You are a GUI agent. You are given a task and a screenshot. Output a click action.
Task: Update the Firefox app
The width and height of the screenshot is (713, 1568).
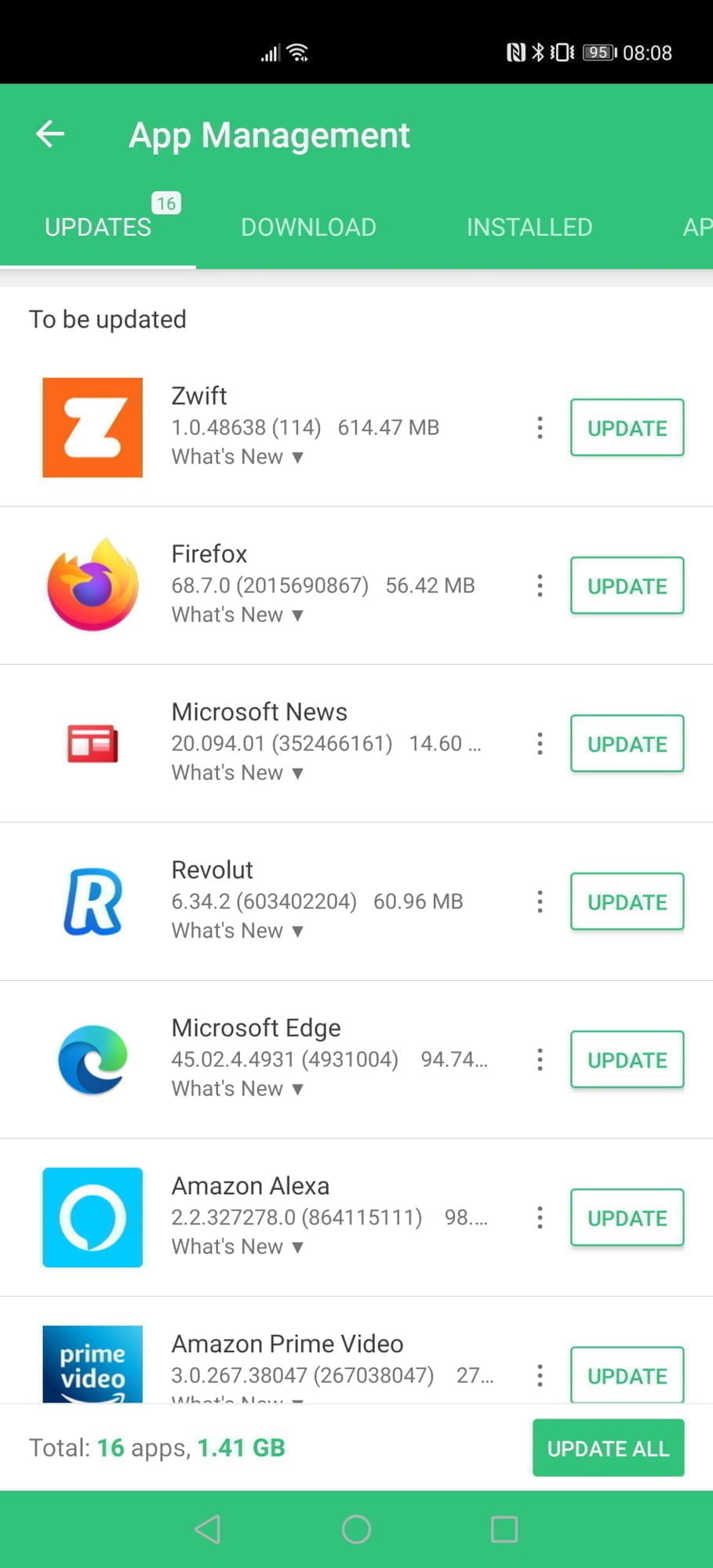(627, 586)
